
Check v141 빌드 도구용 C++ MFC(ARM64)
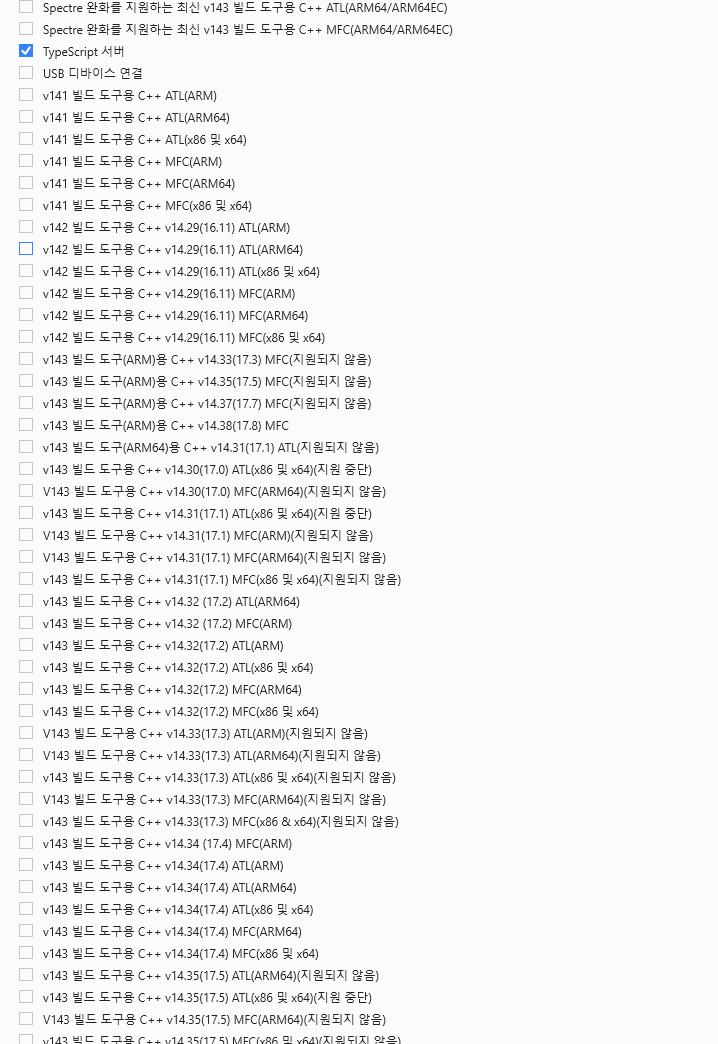[x=26, y=183]
